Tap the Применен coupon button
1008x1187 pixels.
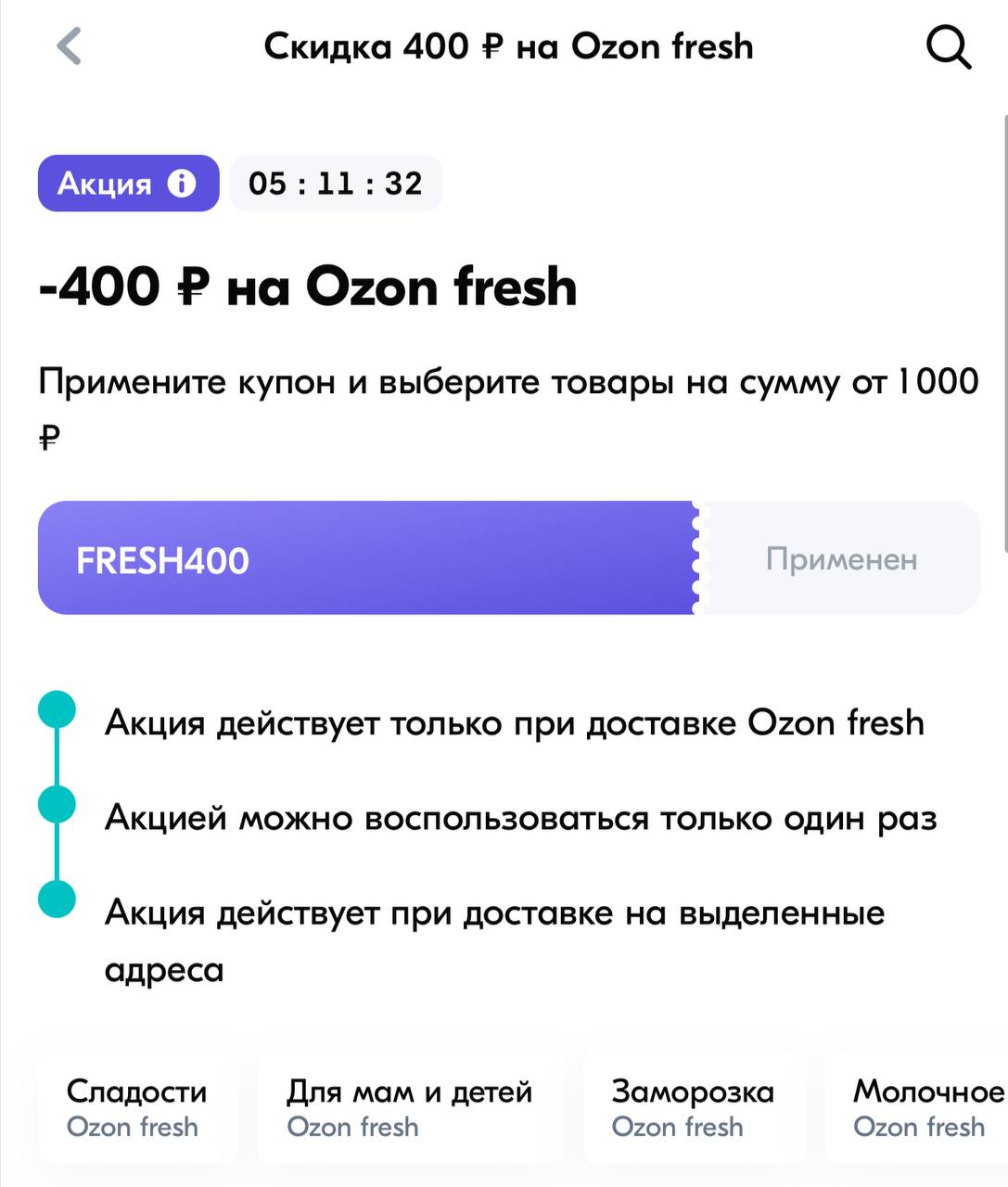click(x=841, y=559)
